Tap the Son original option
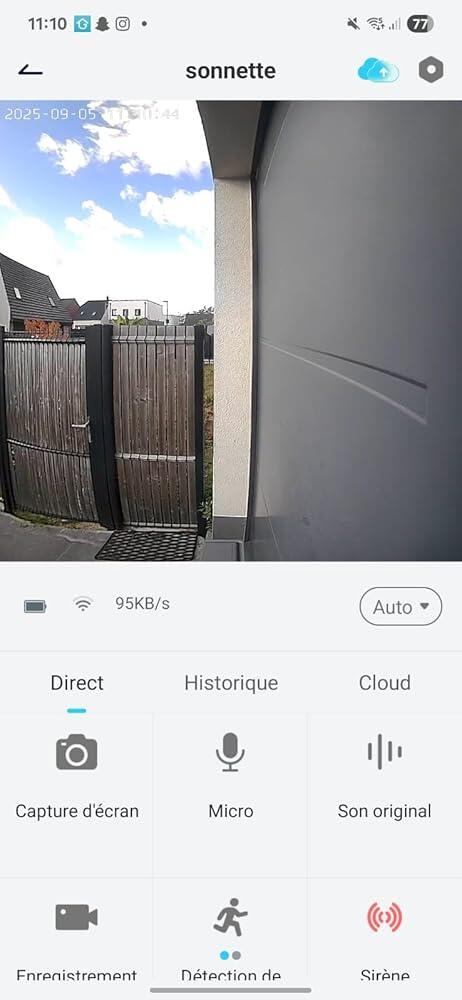Screen dimensions: 462x1000 pos(384,776)
